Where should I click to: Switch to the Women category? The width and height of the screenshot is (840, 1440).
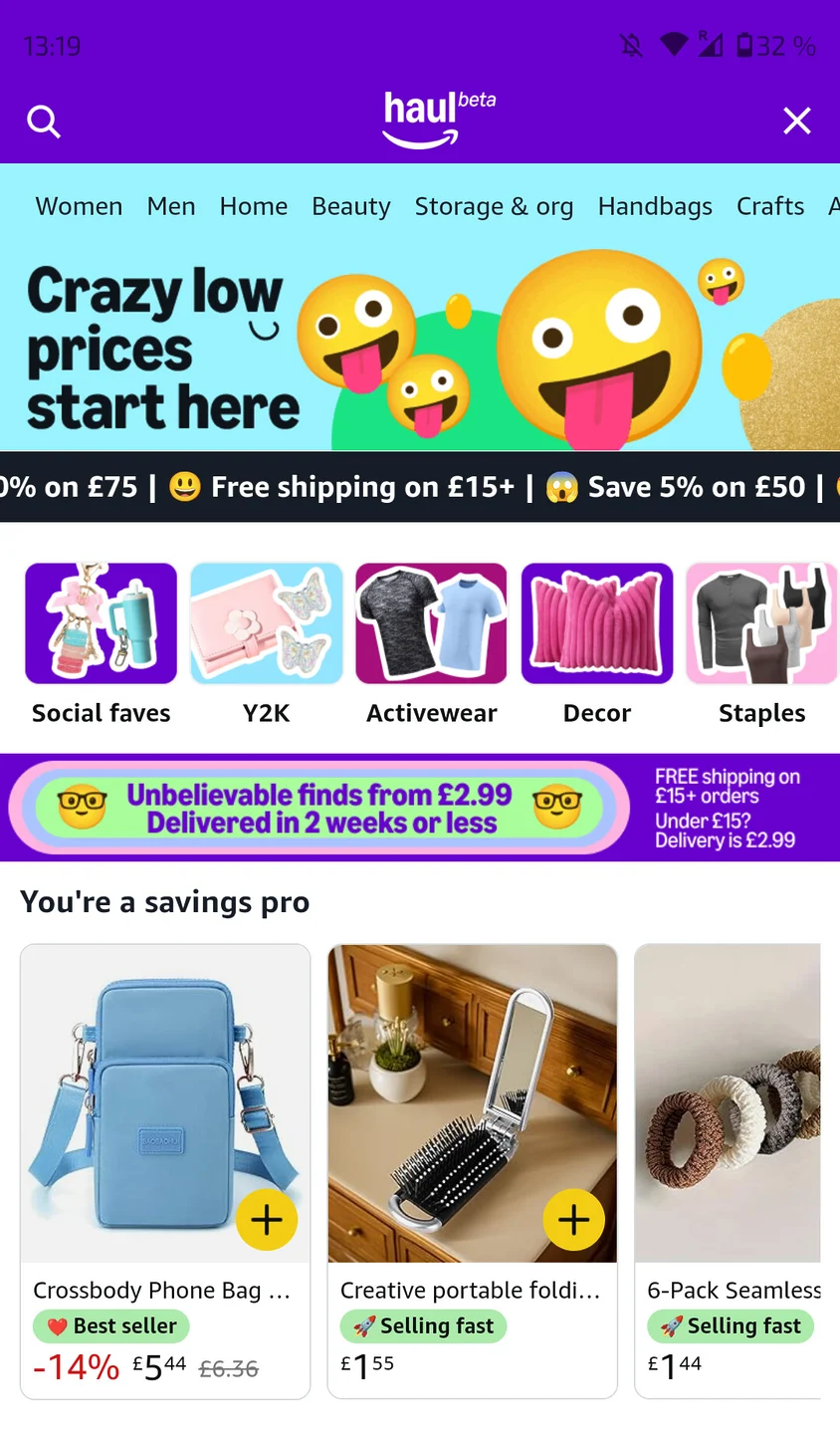pos(79,206)
